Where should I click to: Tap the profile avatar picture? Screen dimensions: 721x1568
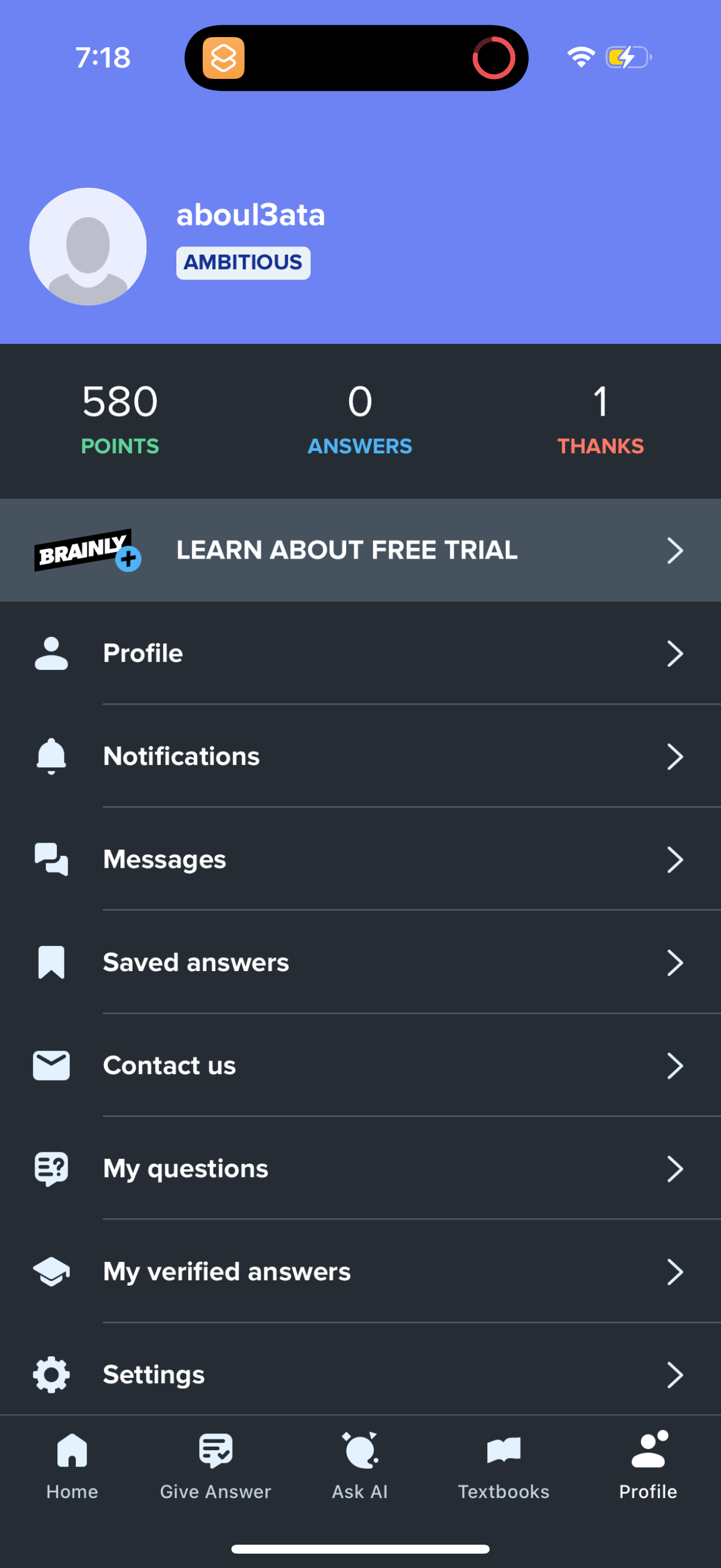[x=87, y=245]
